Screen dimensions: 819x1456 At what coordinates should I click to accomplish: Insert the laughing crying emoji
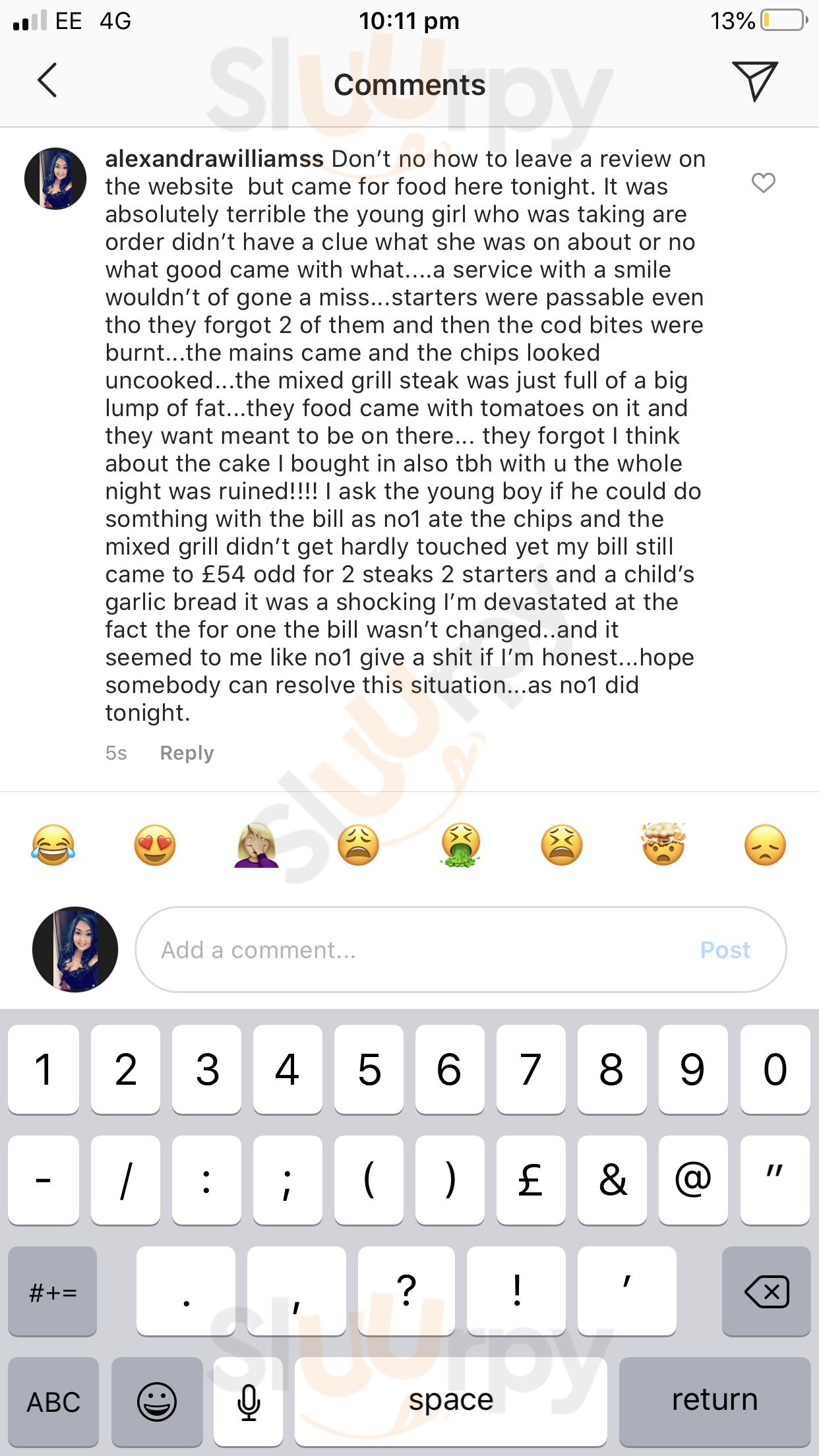tap(53, 845)
